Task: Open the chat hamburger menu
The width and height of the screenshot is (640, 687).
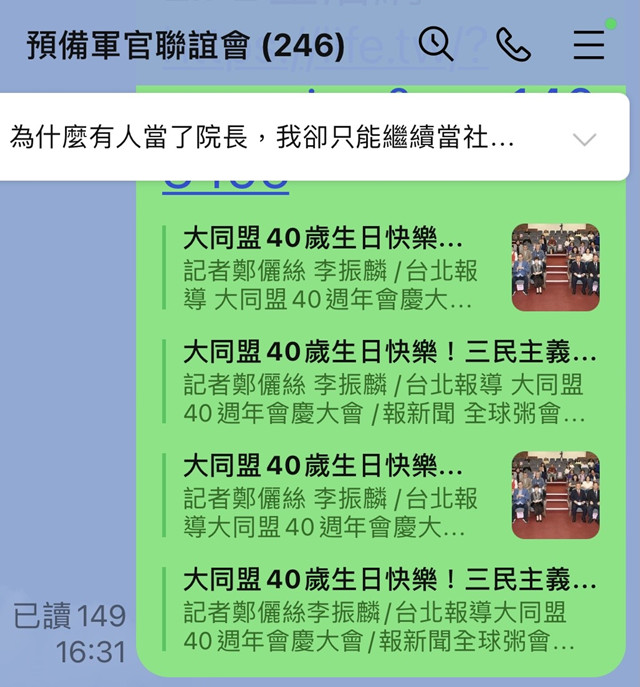Action: [589, 43]
